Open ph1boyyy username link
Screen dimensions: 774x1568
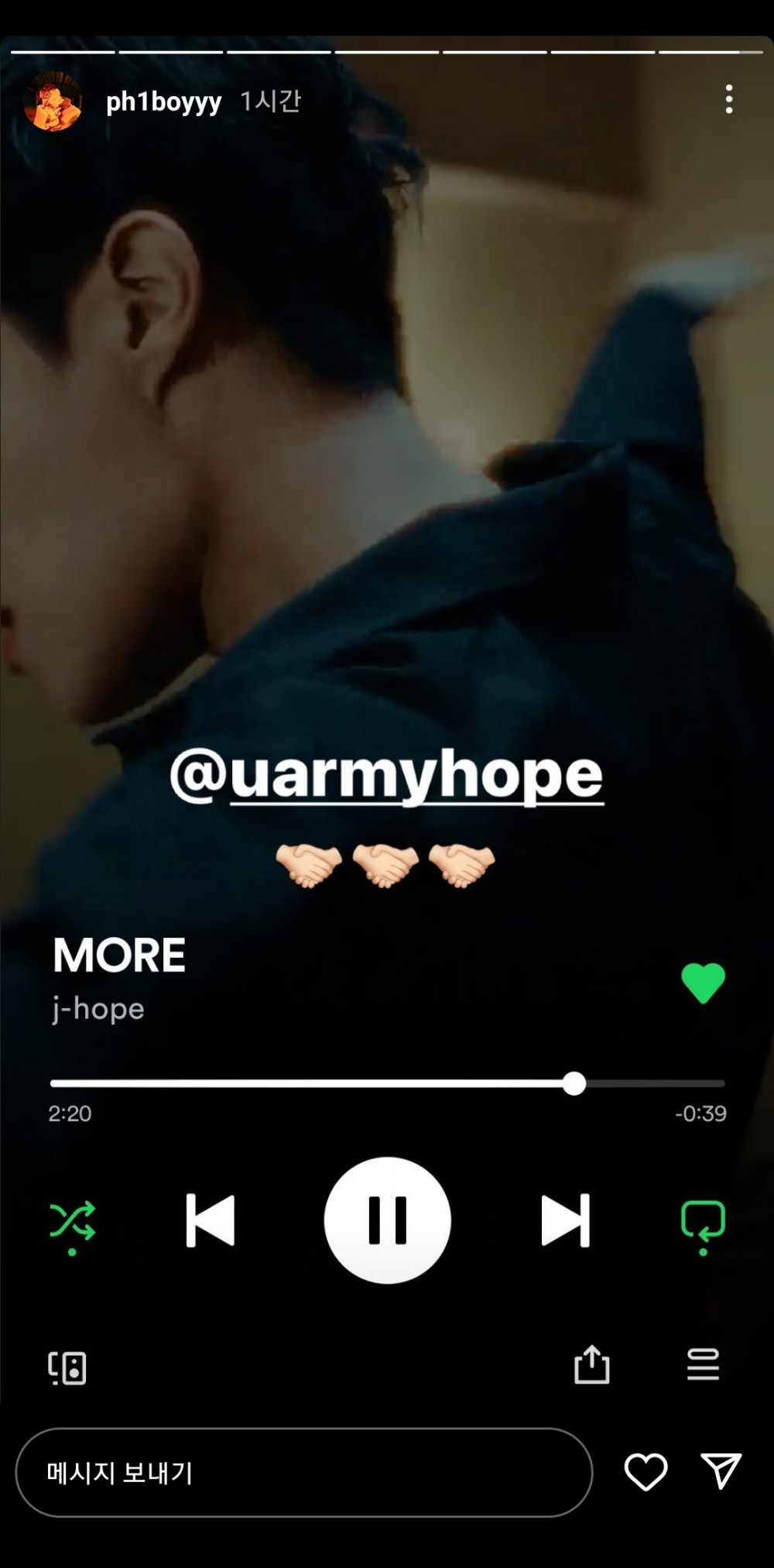point(163,101)
